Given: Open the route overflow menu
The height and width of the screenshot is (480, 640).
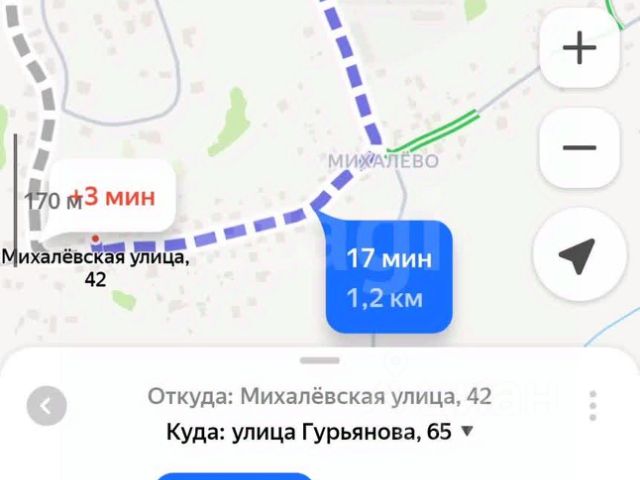Looking at the screenshot, I should (593, 406).
